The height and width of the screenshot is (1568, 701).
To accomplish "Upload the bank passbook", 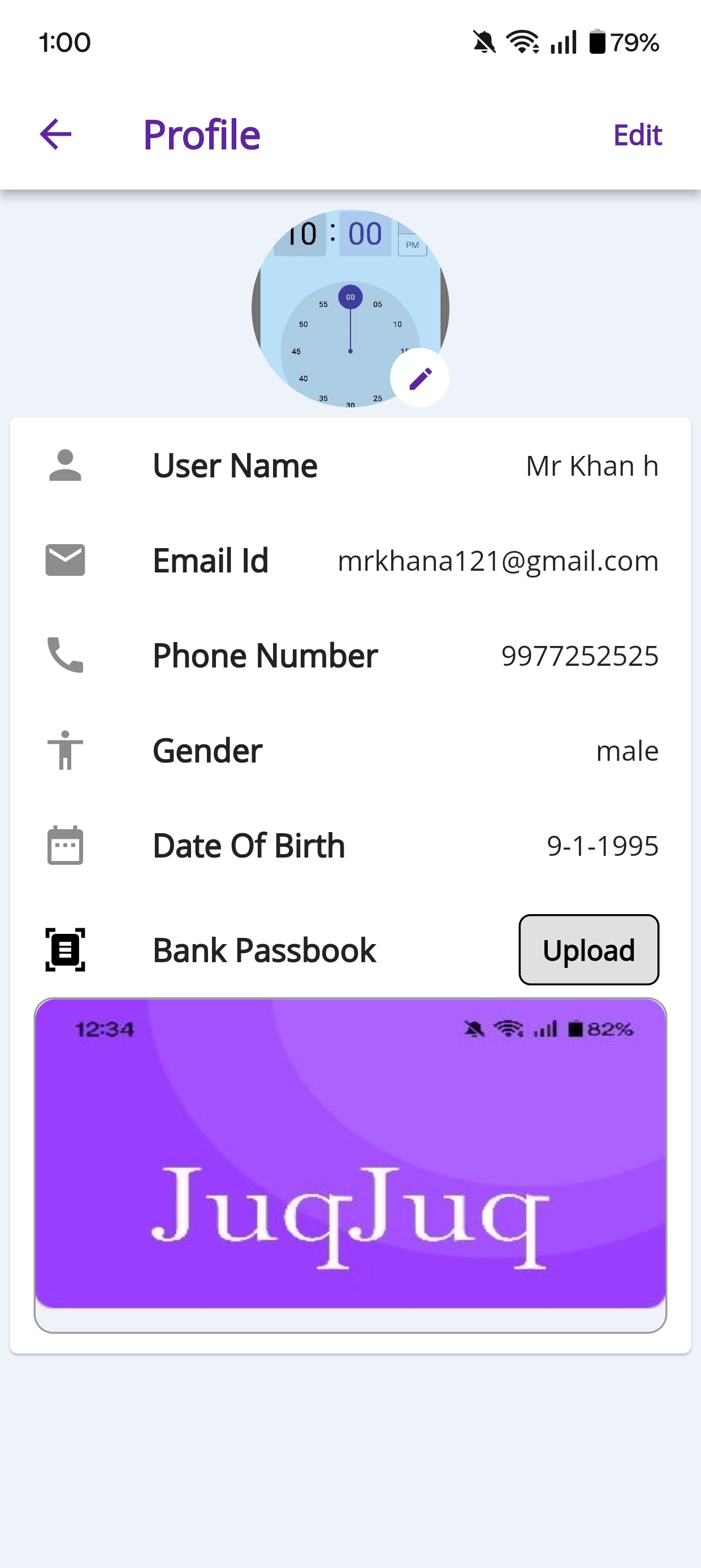I will coord(588,949).
